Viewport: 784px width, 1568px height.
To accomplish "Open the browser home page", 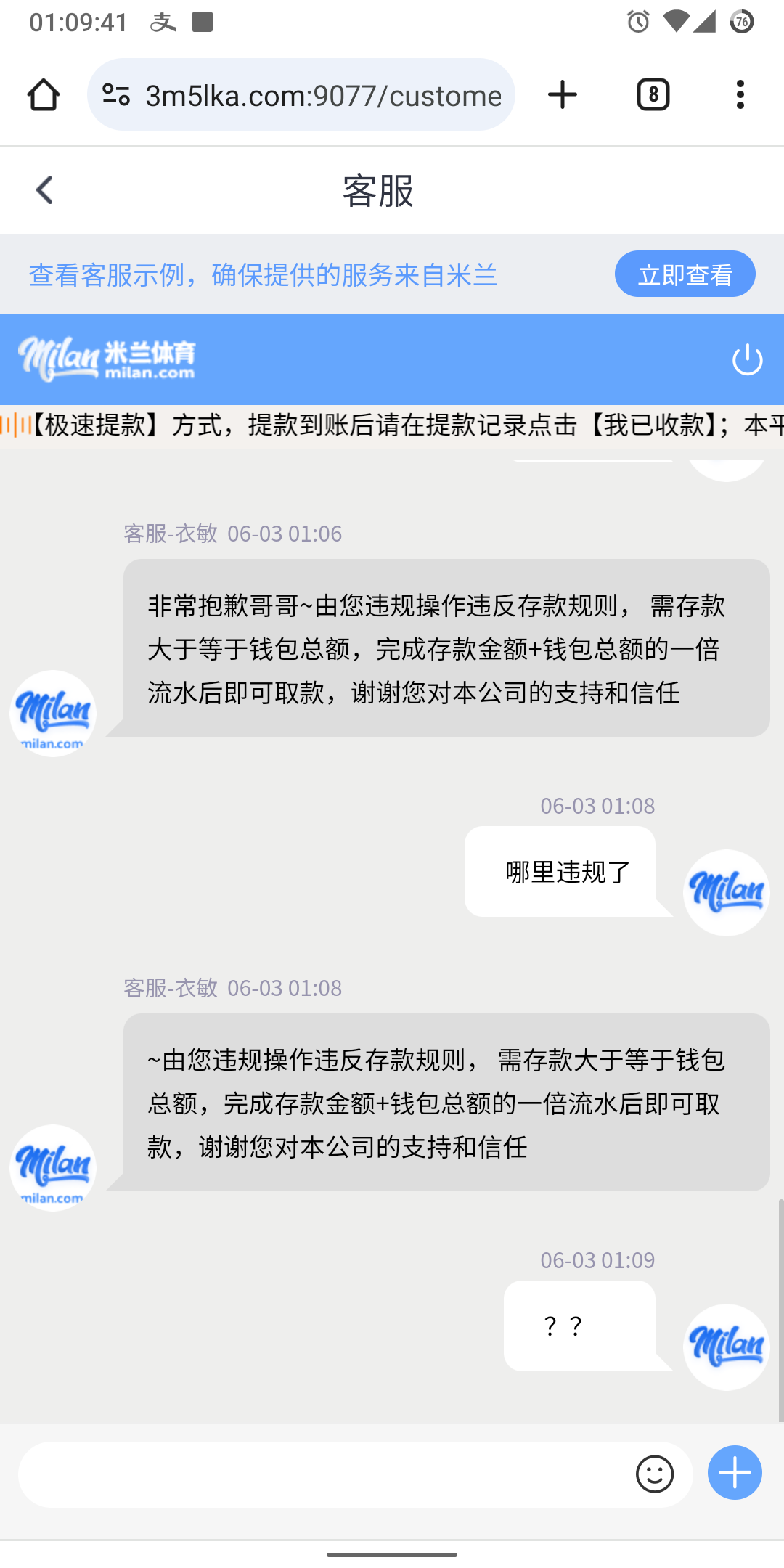I will tap(44, 95).
